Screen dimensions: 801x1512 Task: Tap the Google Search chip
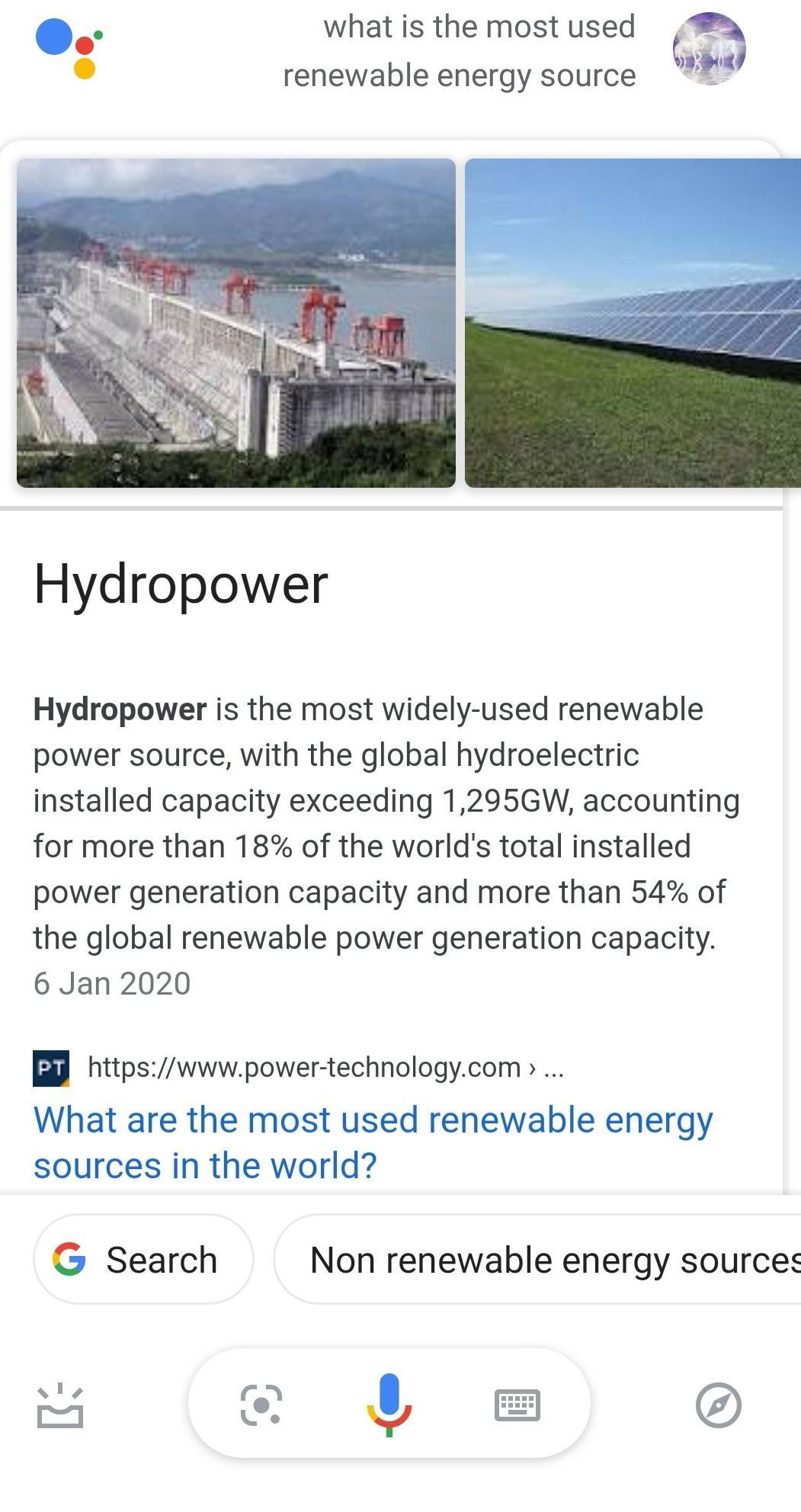(x=143, y=1260)
